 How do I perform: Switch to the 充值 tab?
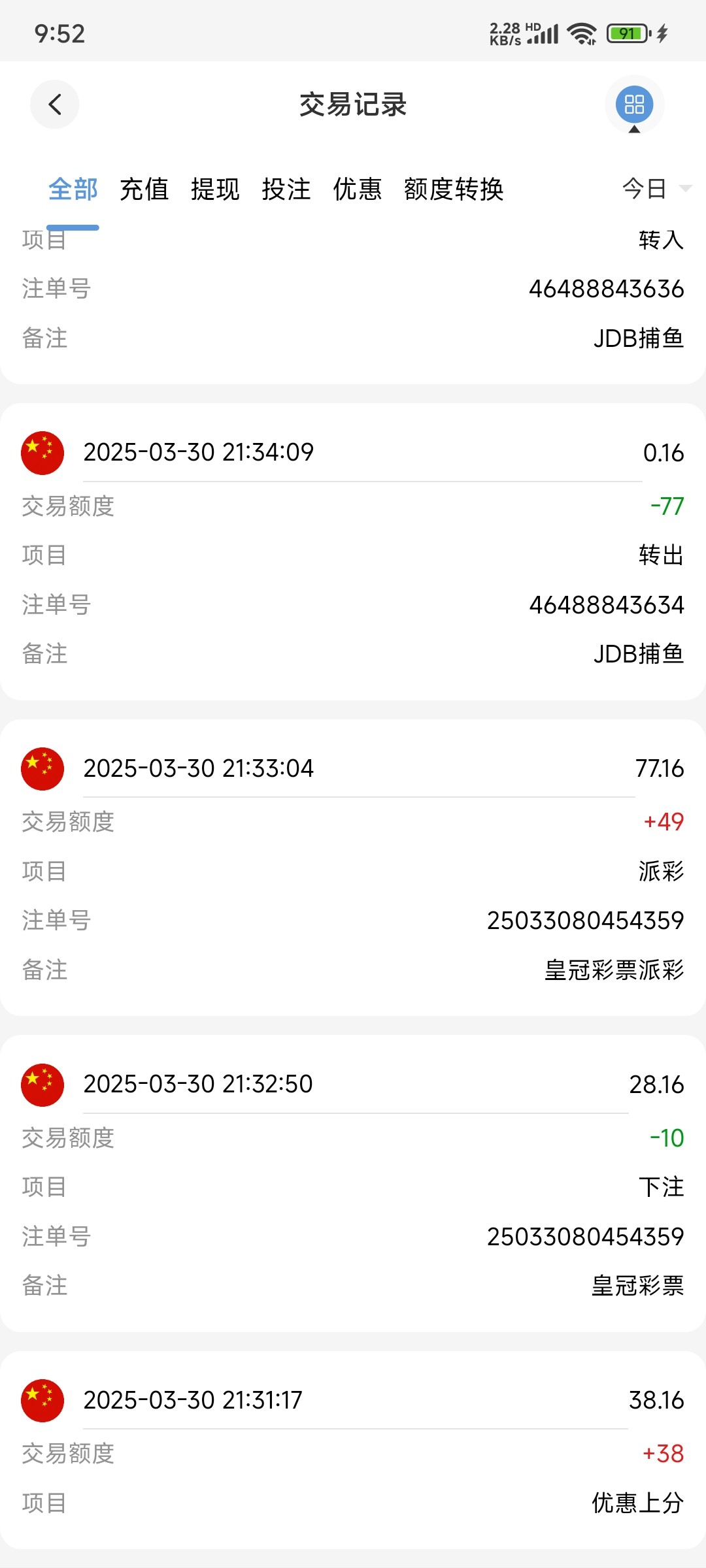click(144, 189)
